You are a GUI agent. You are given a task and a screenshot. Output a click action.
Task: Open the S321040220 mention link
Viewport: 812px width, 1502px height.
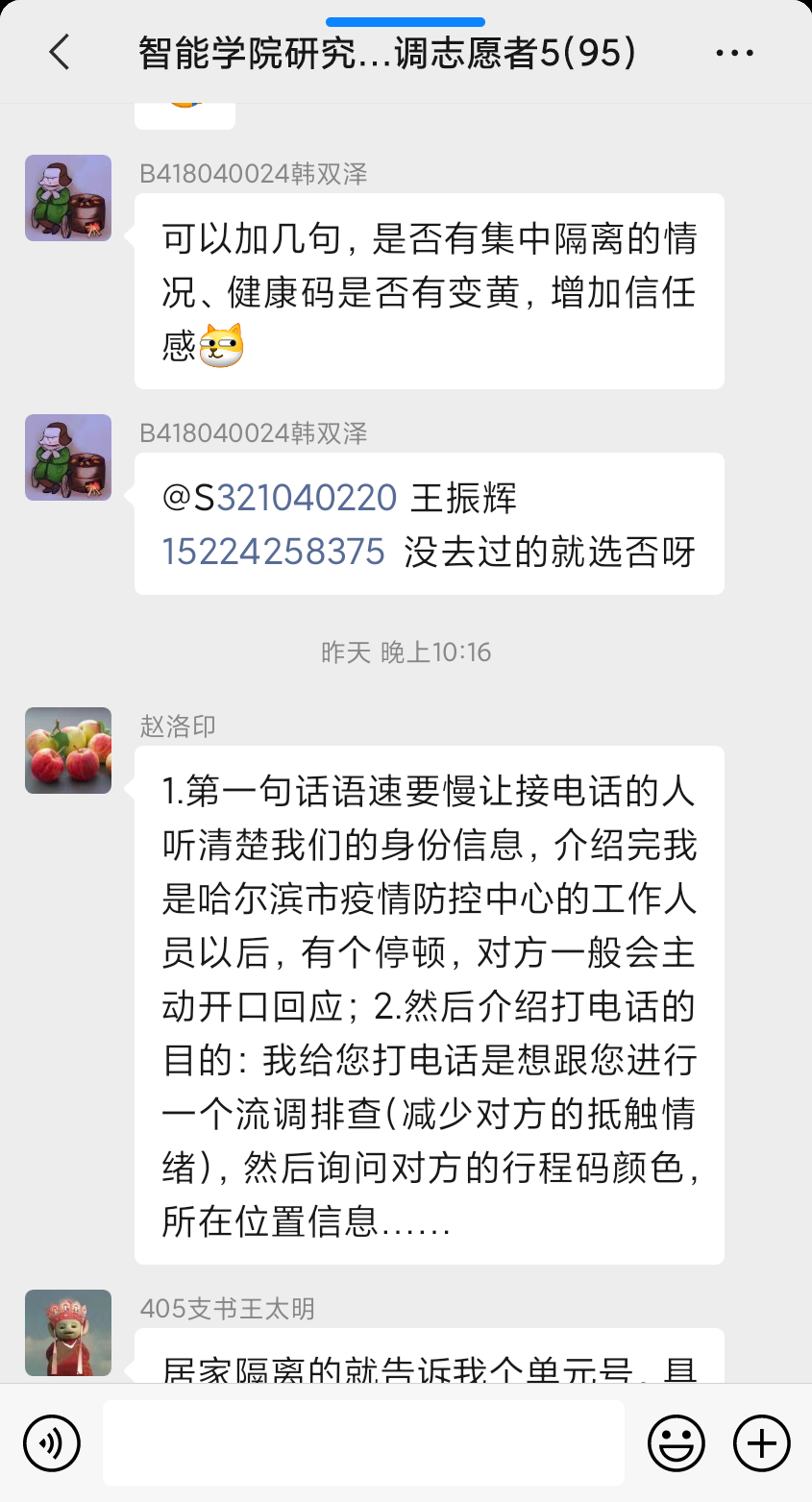coord(294,498)
